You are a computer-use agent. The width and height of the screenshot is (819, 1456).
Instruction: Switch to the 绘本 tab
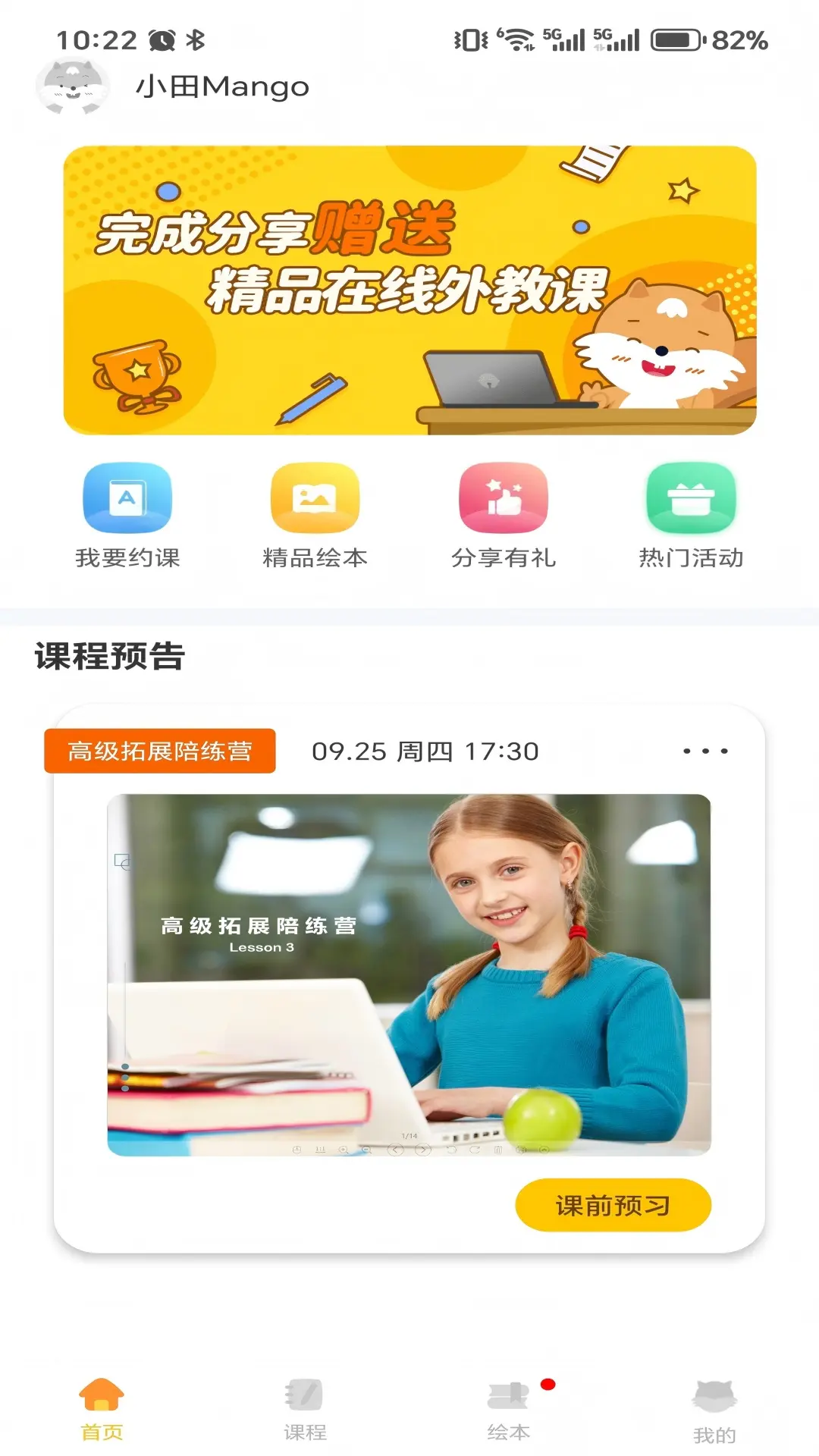coord(508,1410)
